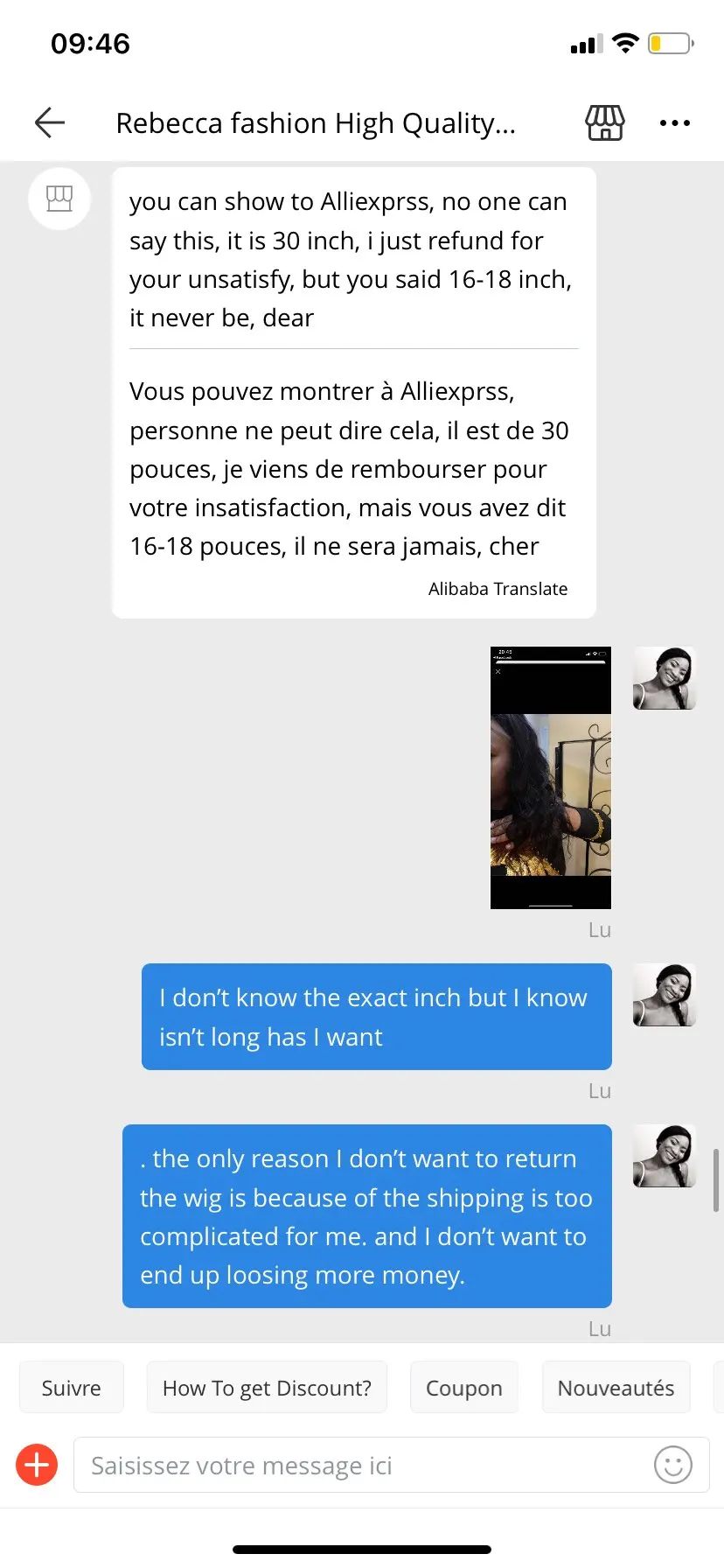
Task: Go back from the seller chat
Action: (50, 122)
